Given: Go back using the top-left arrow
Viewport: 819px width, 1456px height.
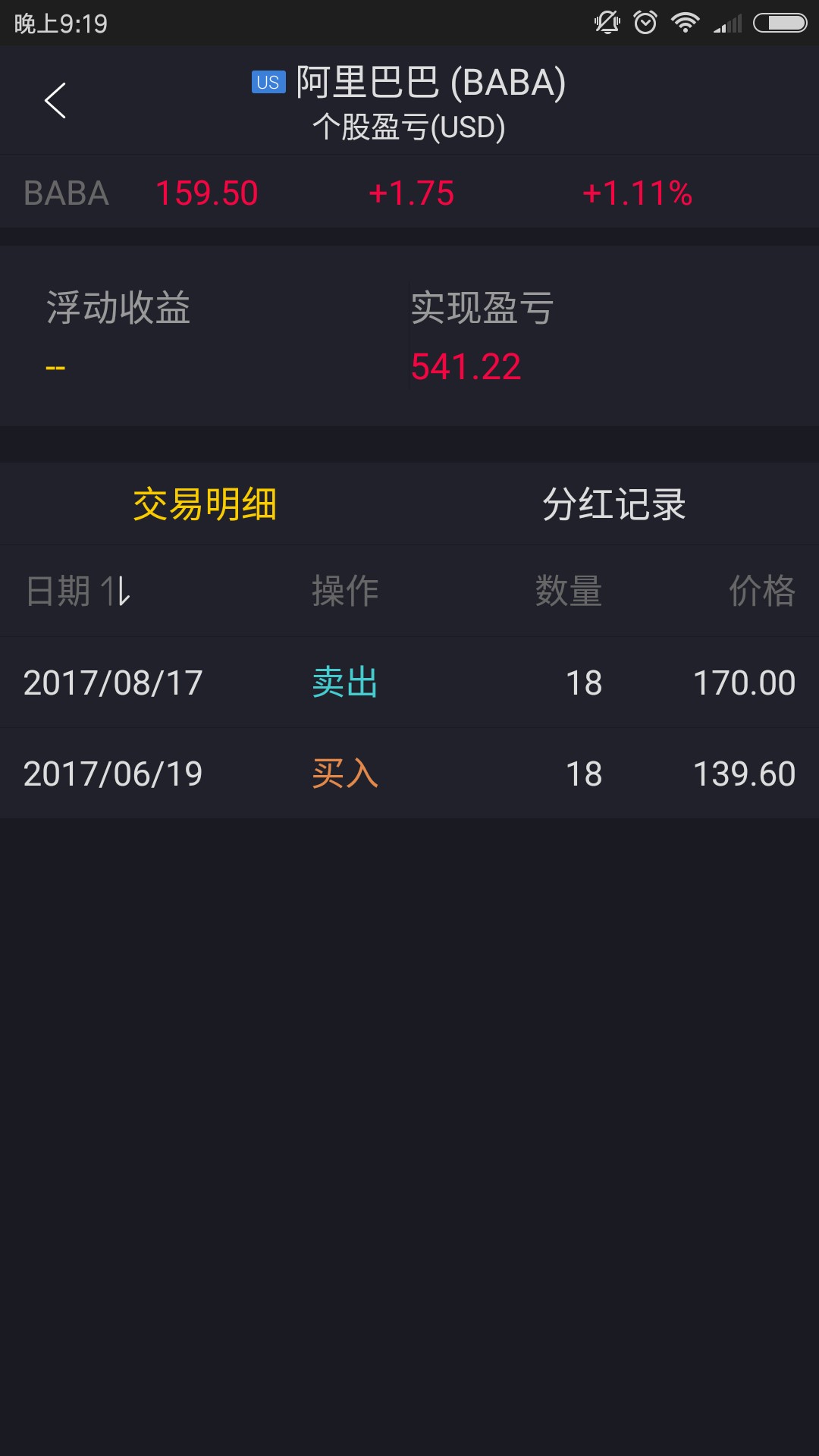Looking at the screenshot, I should [55, 101].
